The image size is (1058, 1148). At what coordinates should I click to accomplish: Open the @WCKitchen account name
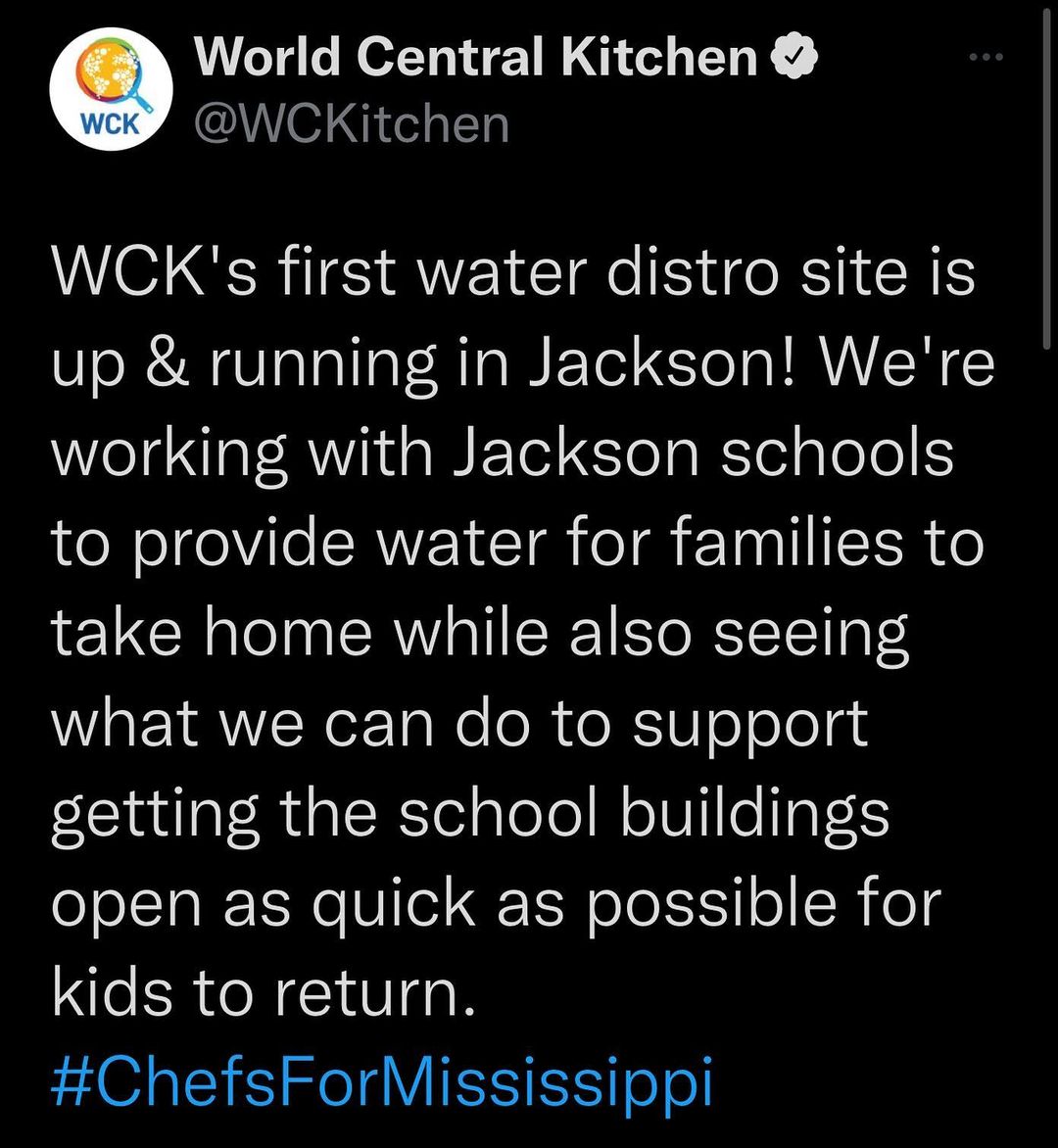point(353,124)
